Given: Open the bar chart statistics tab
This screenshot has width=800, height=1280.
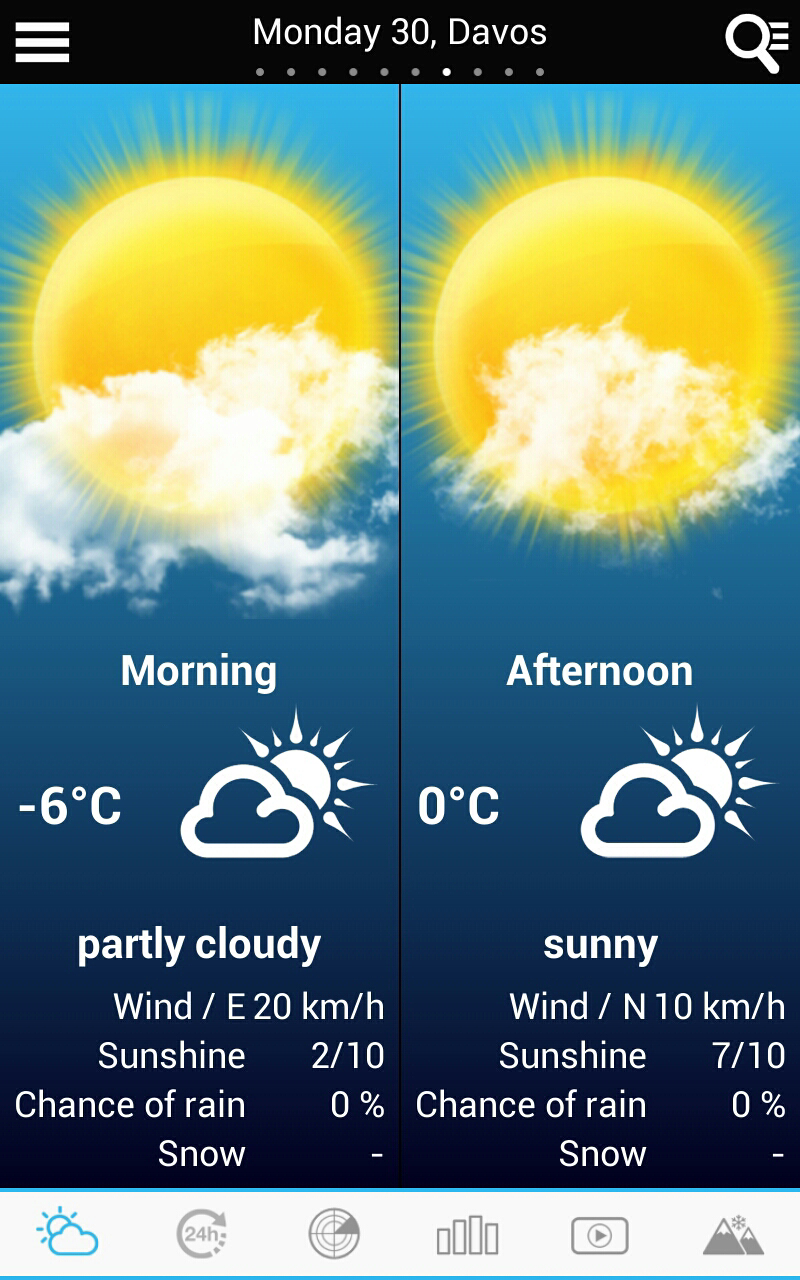Looking at the screenshot, I should click(467, 1234).
